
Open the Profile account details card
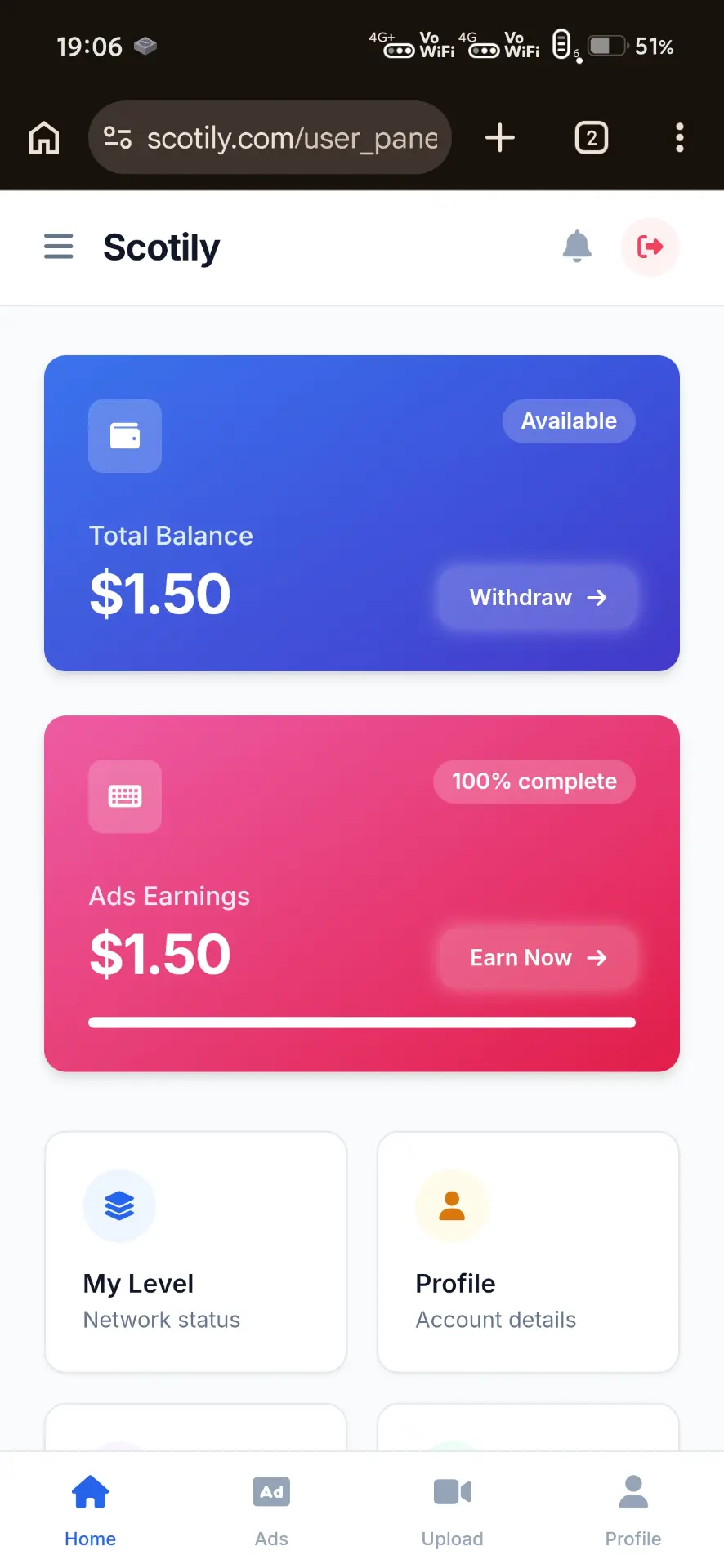coord(528,1252)
